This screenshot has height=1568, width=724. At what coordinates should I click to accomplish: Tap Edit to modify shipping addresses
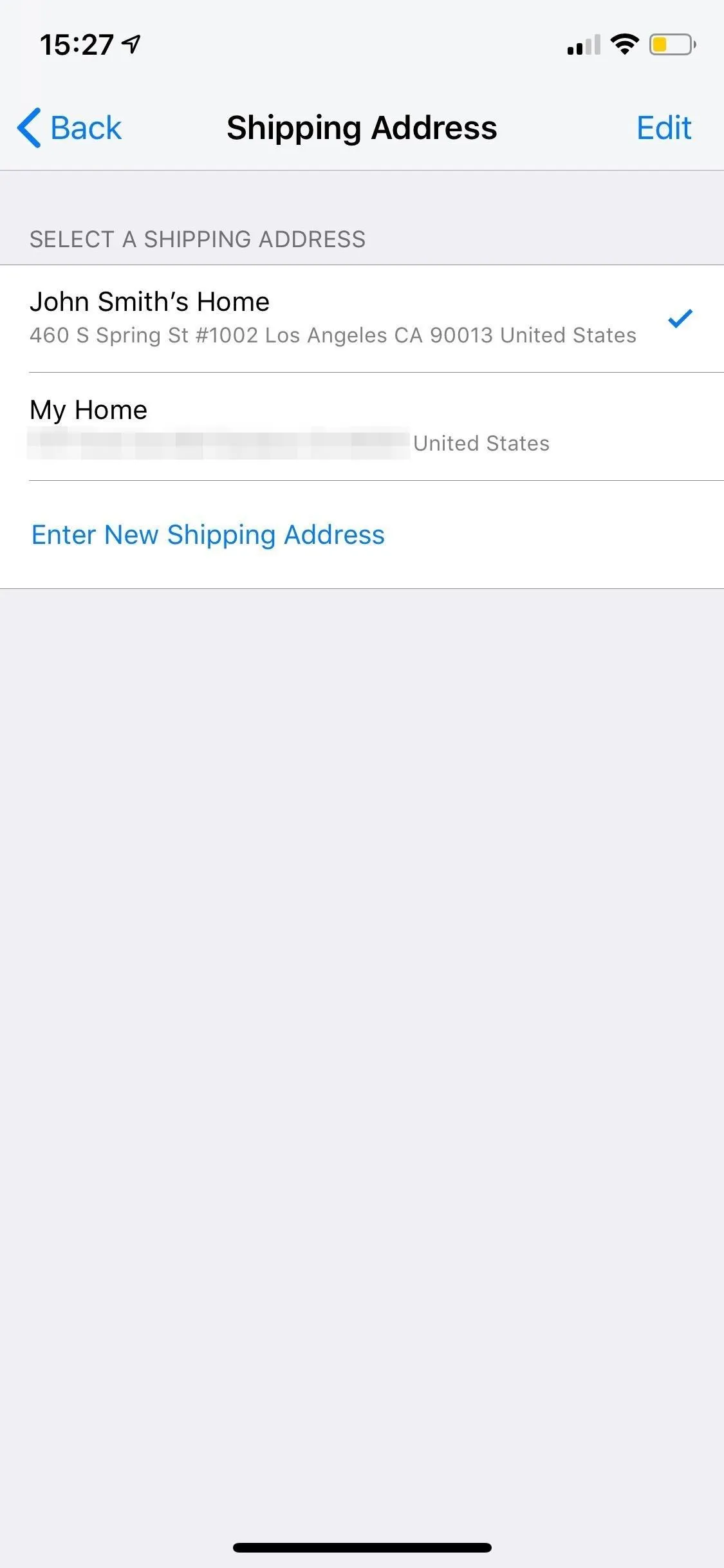[x=664, y=127]
